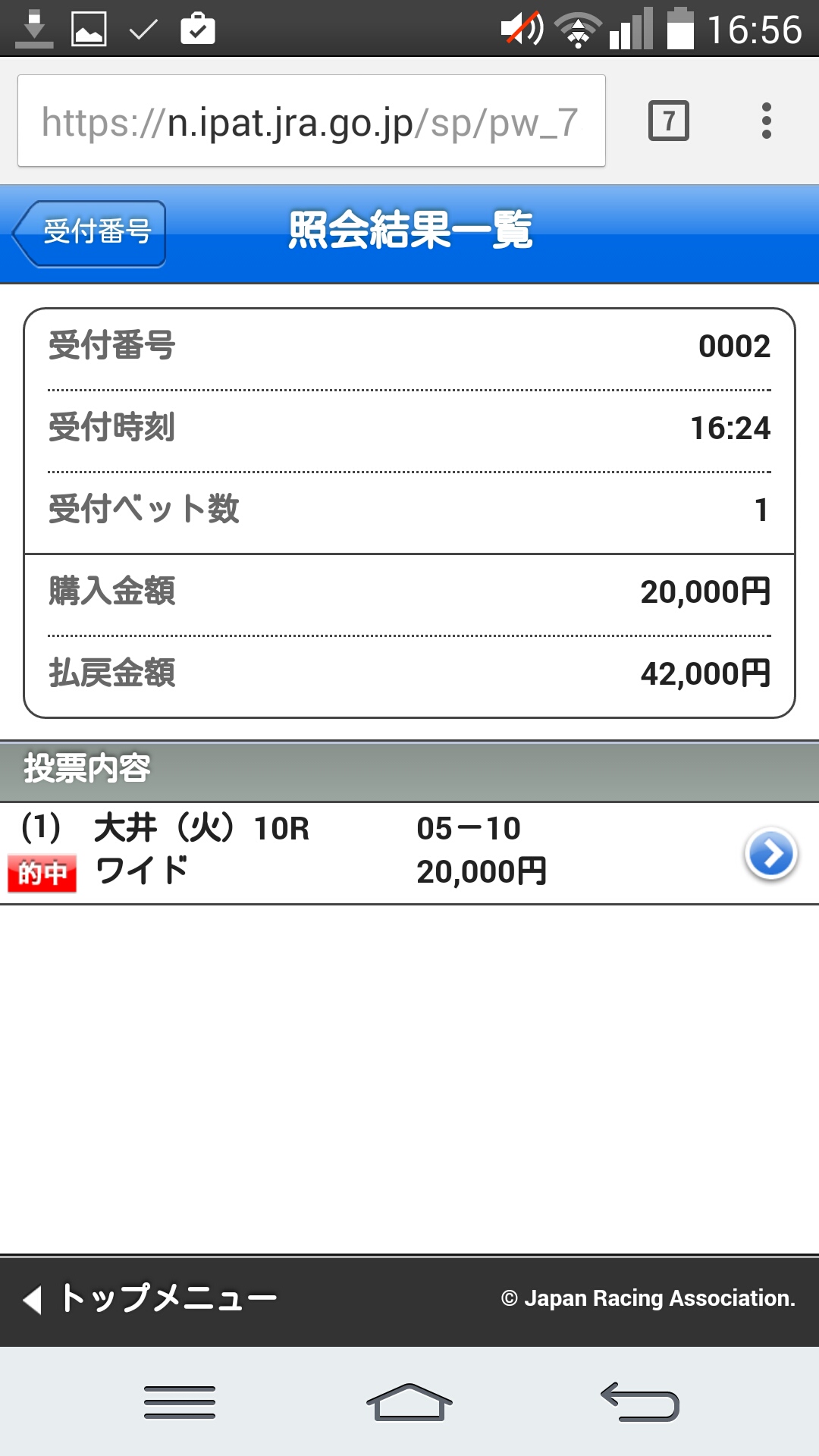
Task: Open the browser tab switcher showing 7
Action: 668,121
